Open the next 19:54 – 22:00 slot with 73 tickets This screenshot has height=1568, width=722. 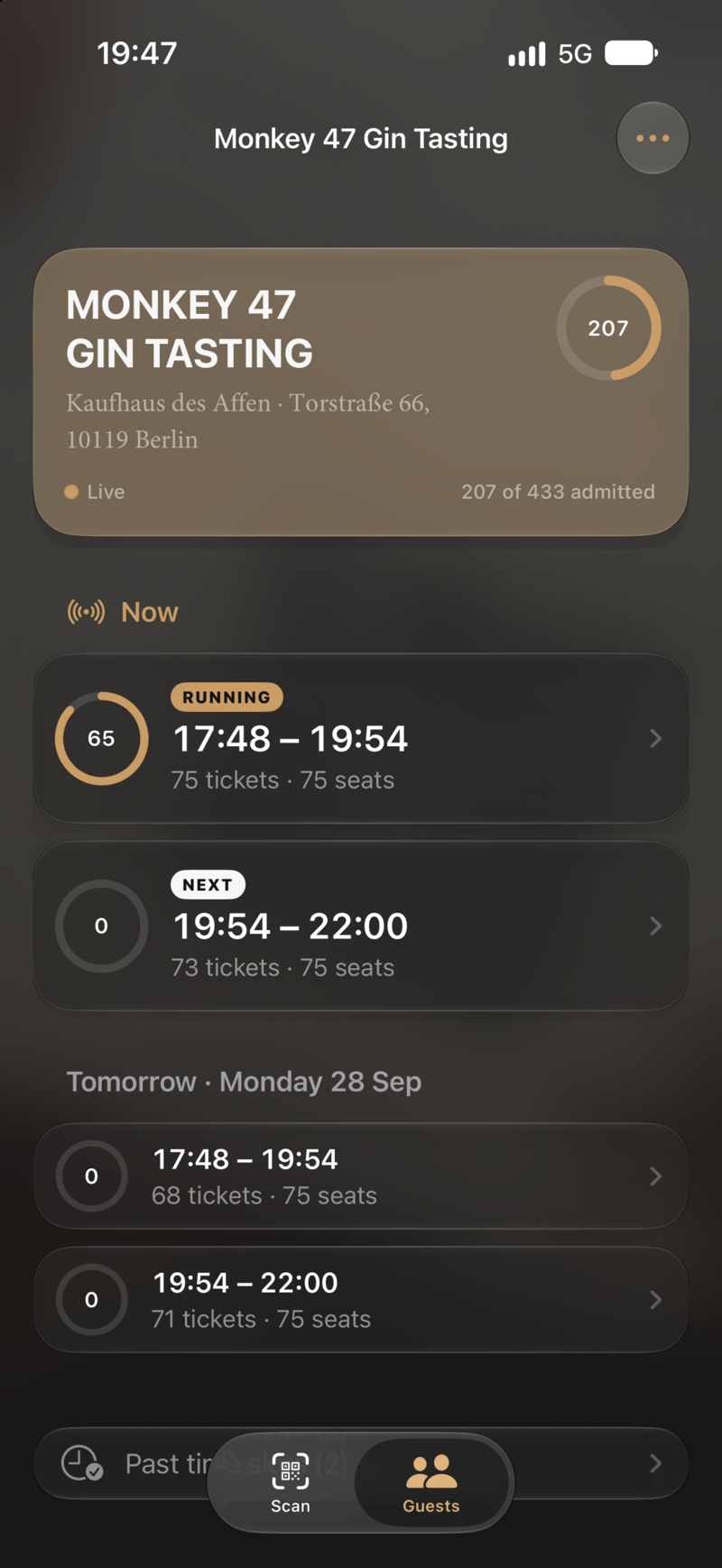(361, 926)
